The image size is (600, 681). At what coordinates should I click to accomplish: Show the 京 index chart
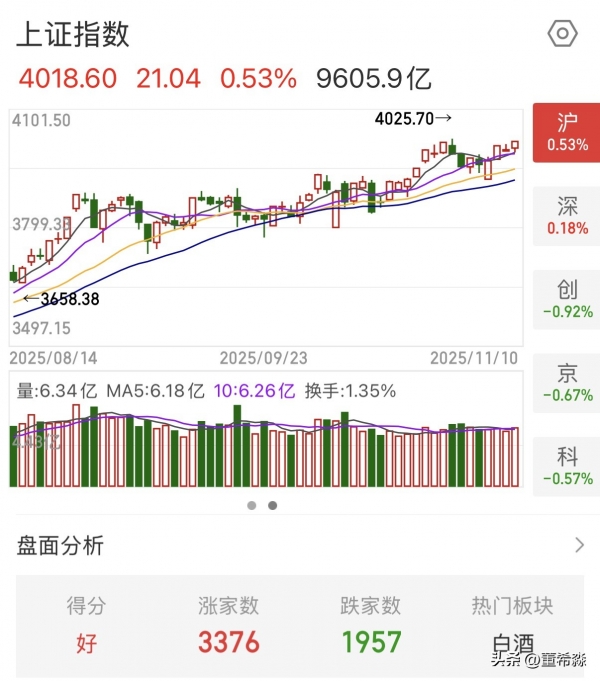pos(567,383)
